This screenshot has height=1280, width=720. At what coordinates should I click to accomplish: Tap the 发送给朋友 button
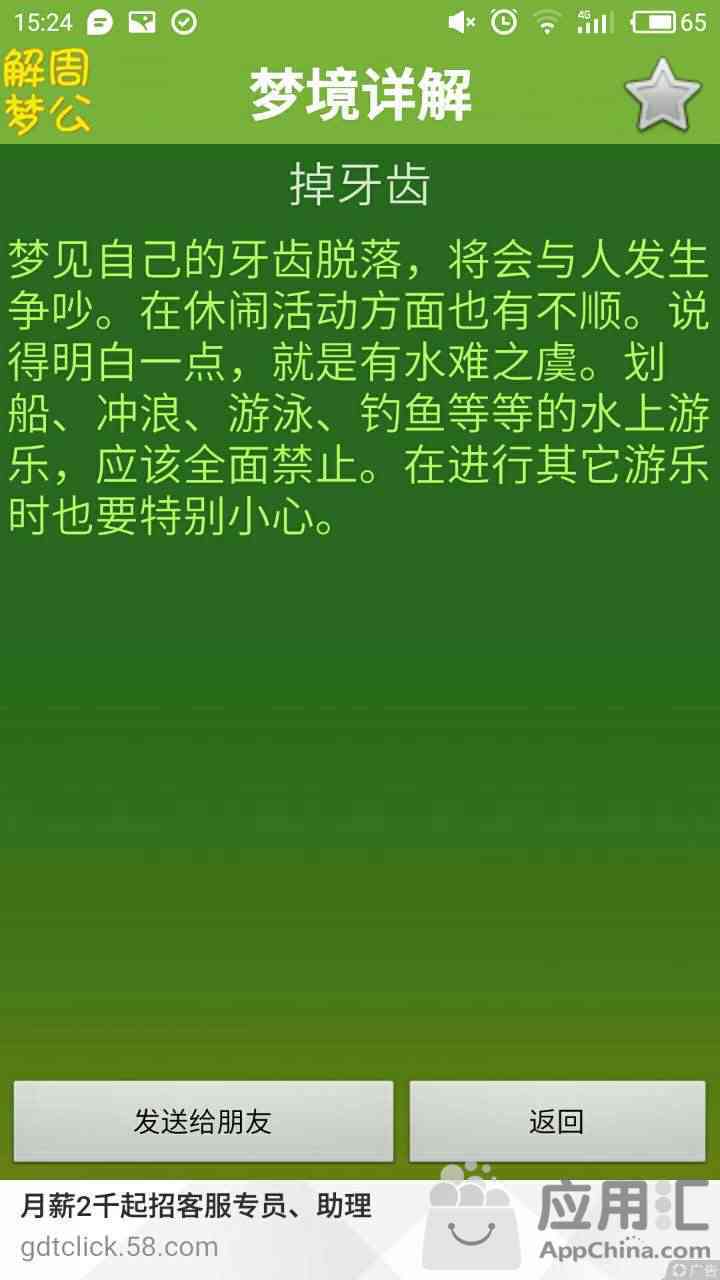203,1121
